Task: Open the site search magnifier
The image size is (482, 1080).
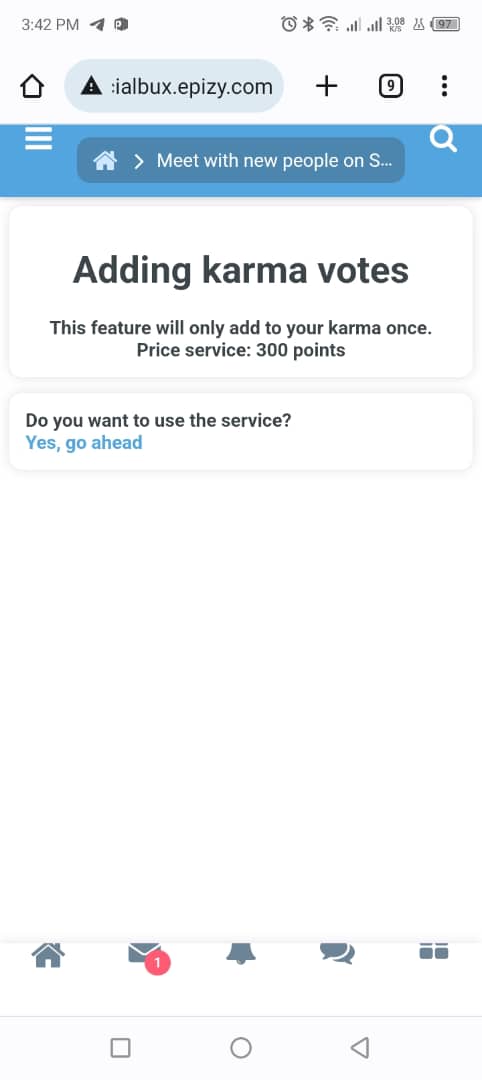Action: pyautogui.click(x=443, y=139)
